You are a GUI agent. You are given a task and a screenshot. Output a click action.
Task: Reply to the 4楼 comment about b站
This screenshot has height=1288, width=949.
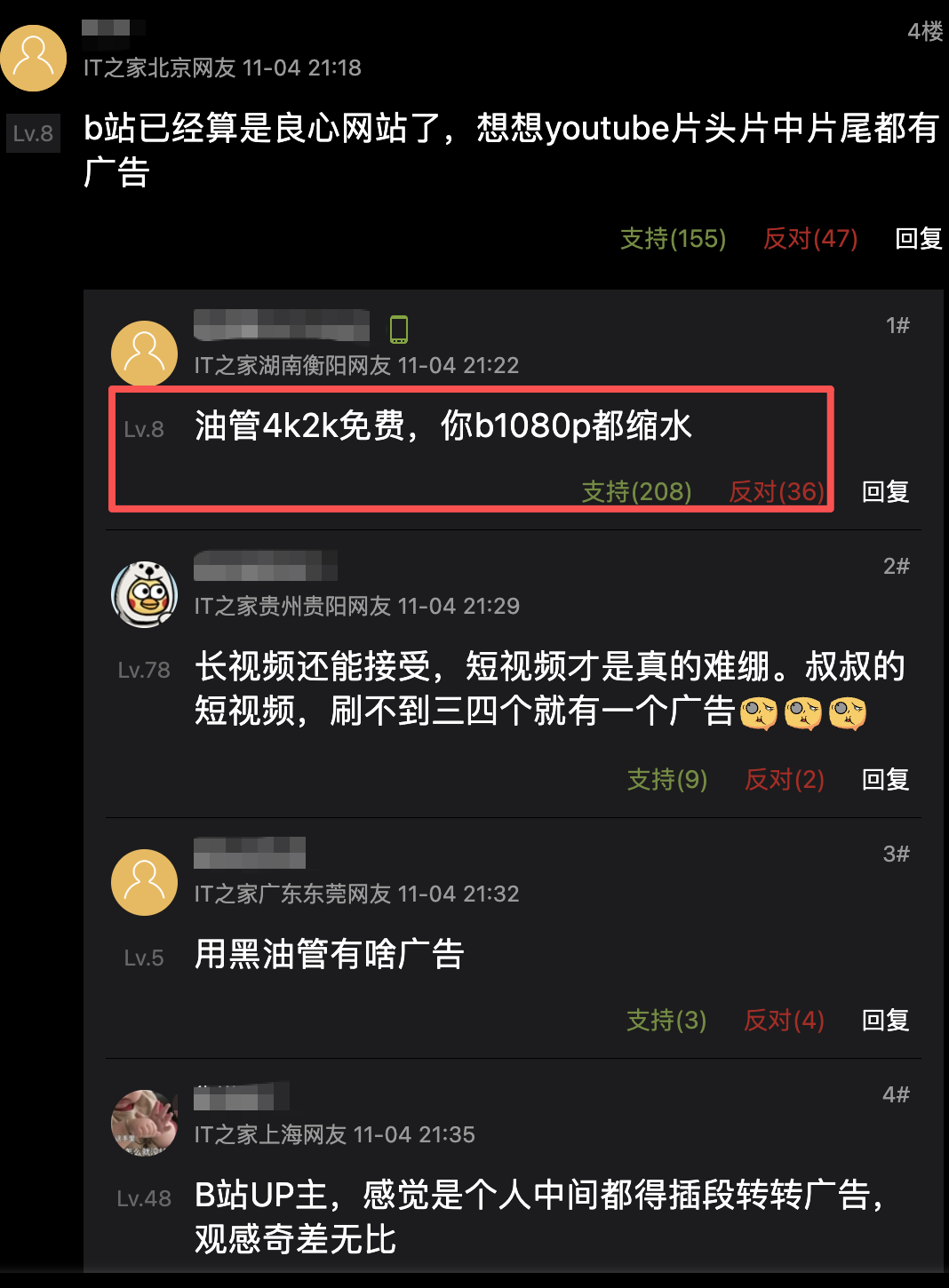point(919,238)
